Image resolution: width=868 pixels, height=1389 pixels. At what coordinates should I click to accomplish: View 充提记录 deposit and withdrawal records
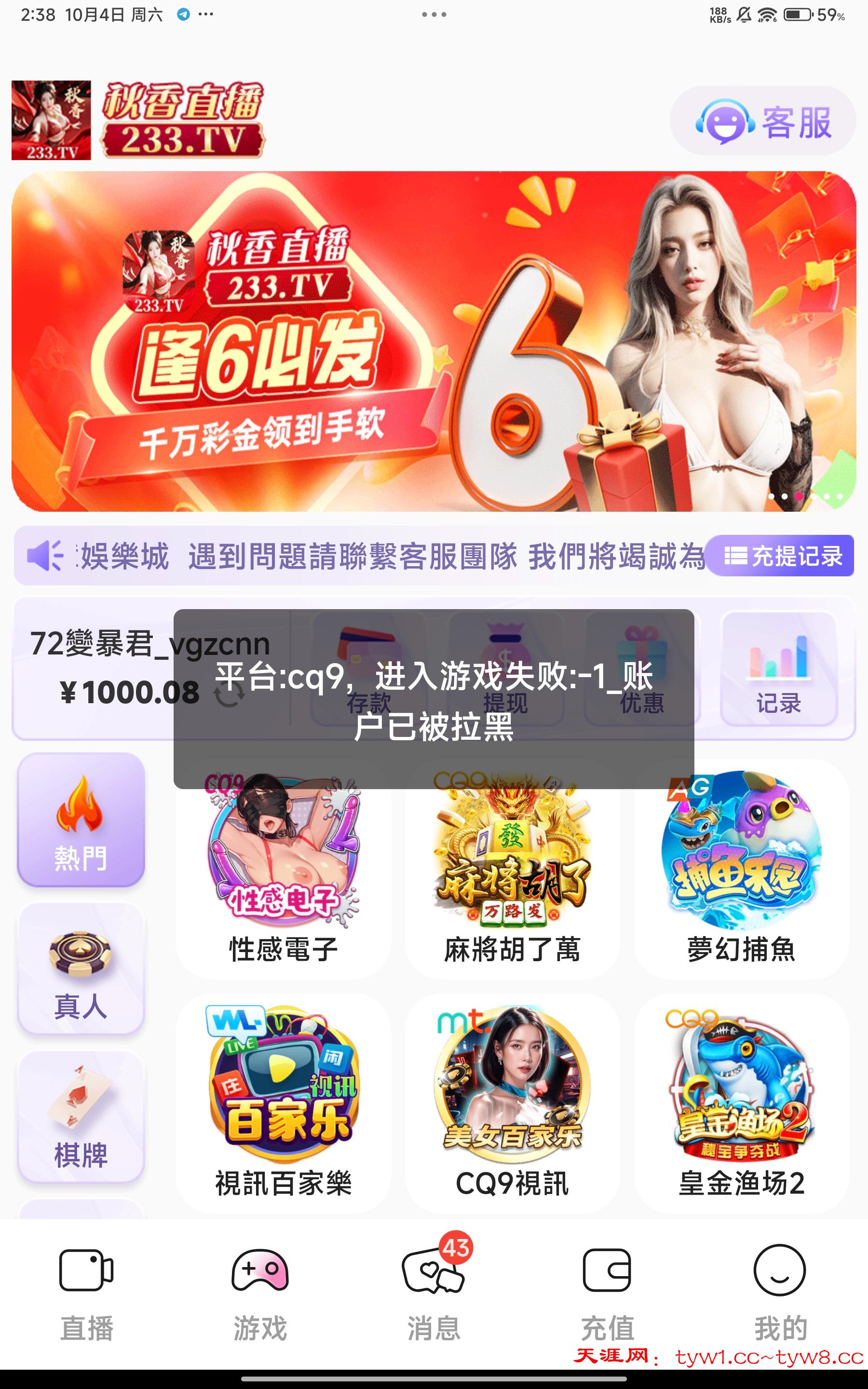(781, 556)
